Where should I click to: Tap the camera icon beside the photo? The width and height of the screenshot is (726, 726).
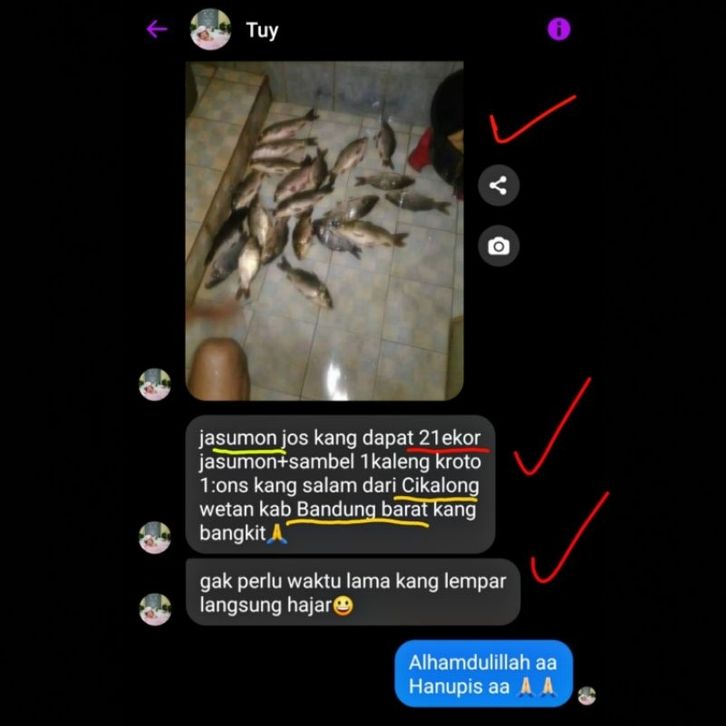tap(498, 245)
